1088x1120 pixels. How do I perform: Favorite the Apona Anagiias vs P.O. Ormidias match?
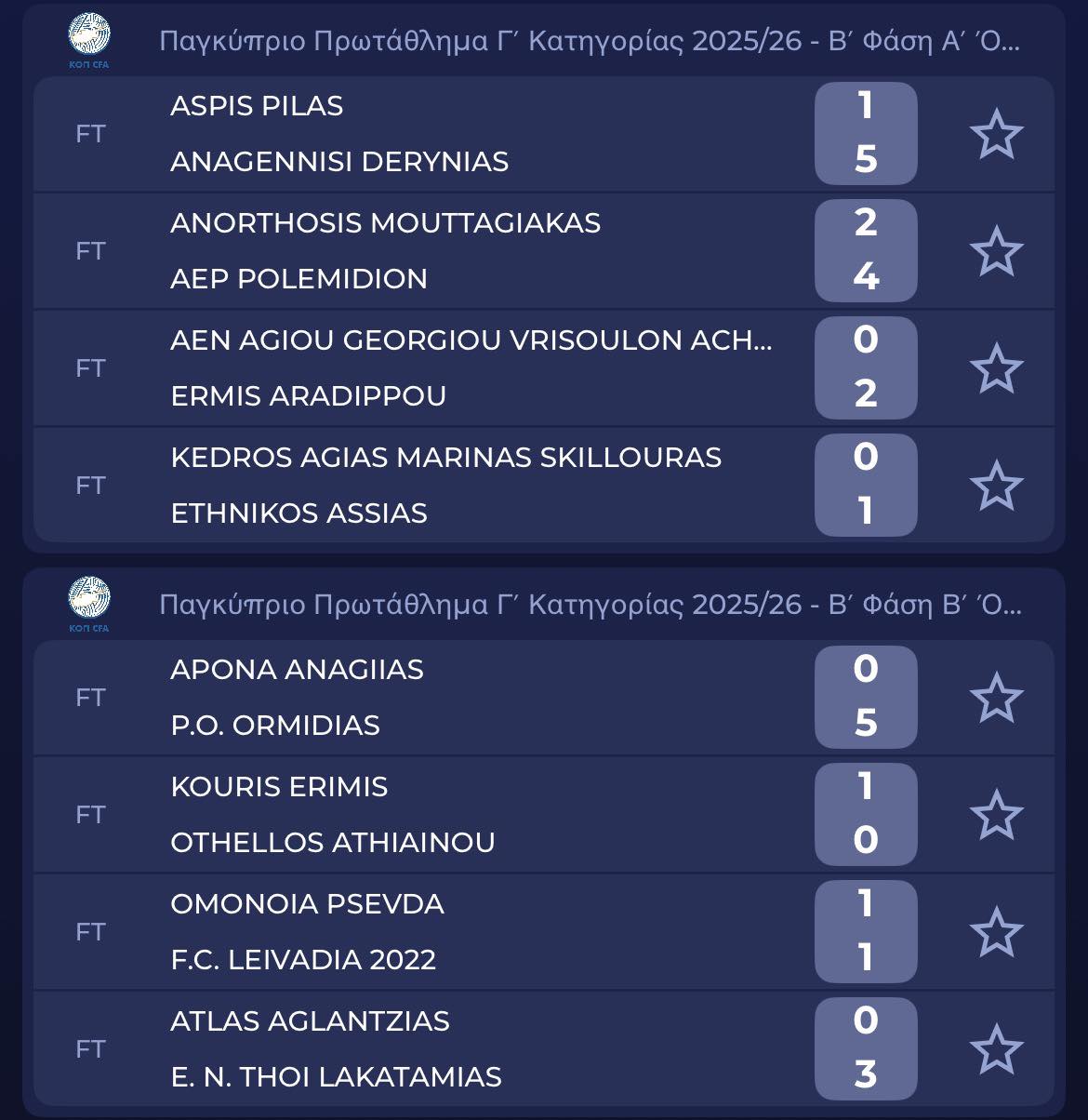click(996, 698)
